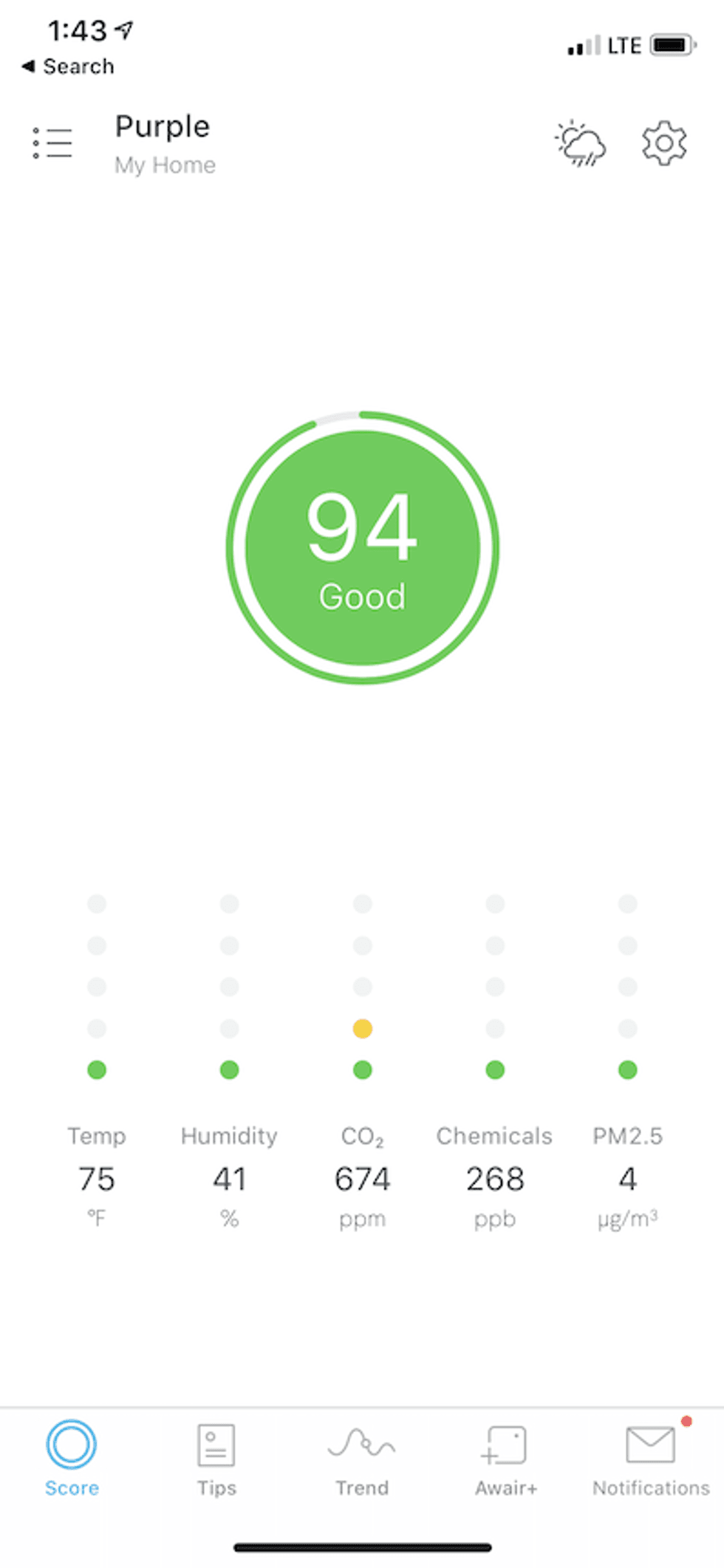724x1568 pixels.
Task: Return to Search via back arrow
Action: coord(68,66)
